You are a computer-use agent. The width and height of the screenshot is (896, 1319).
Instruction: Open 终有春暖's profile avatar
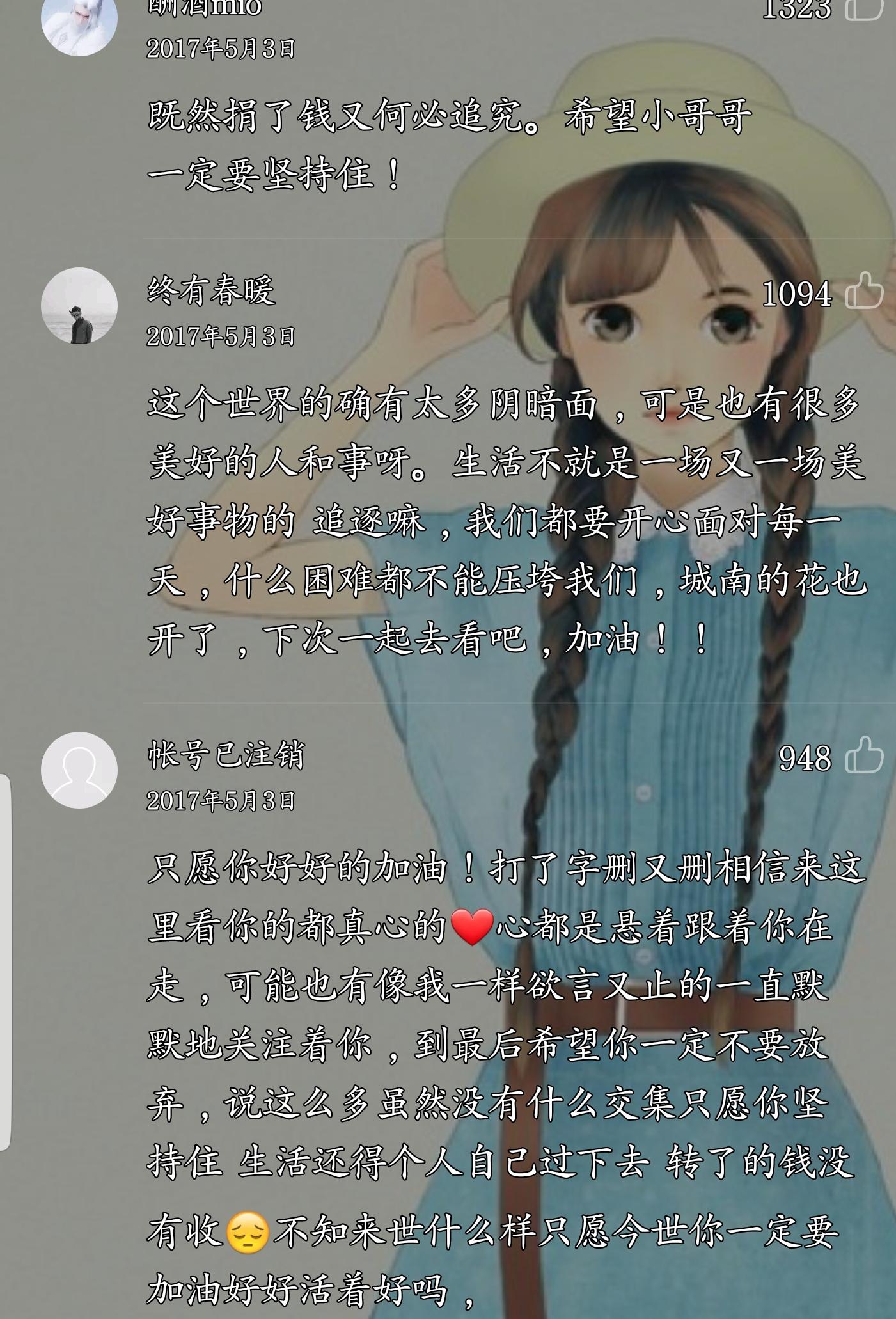tap(79, 306)
